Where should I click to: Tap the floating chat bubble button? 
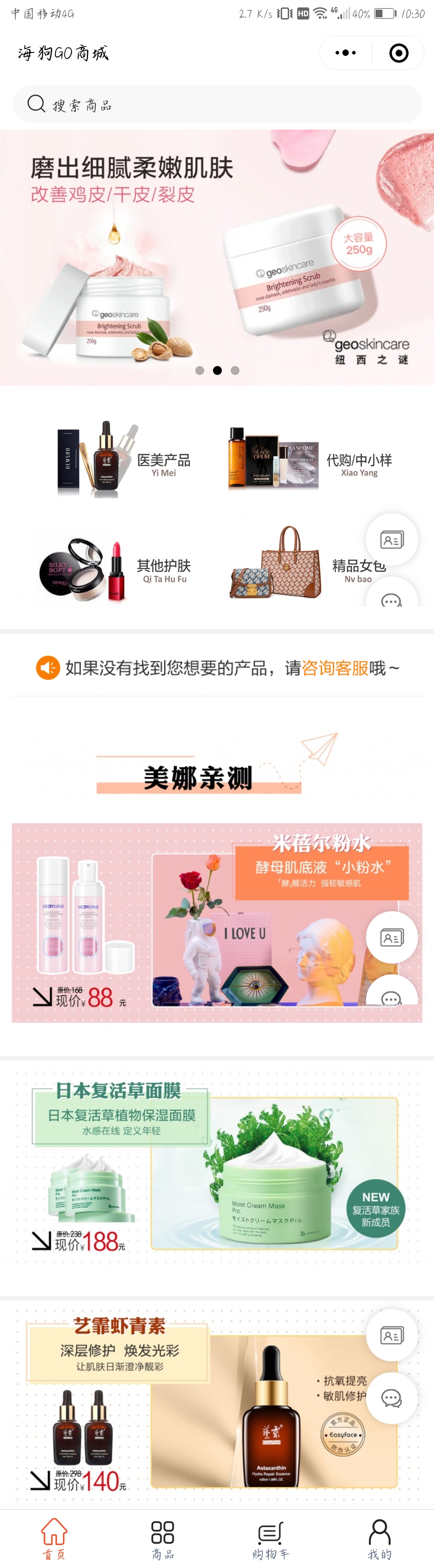point(391,1397)
